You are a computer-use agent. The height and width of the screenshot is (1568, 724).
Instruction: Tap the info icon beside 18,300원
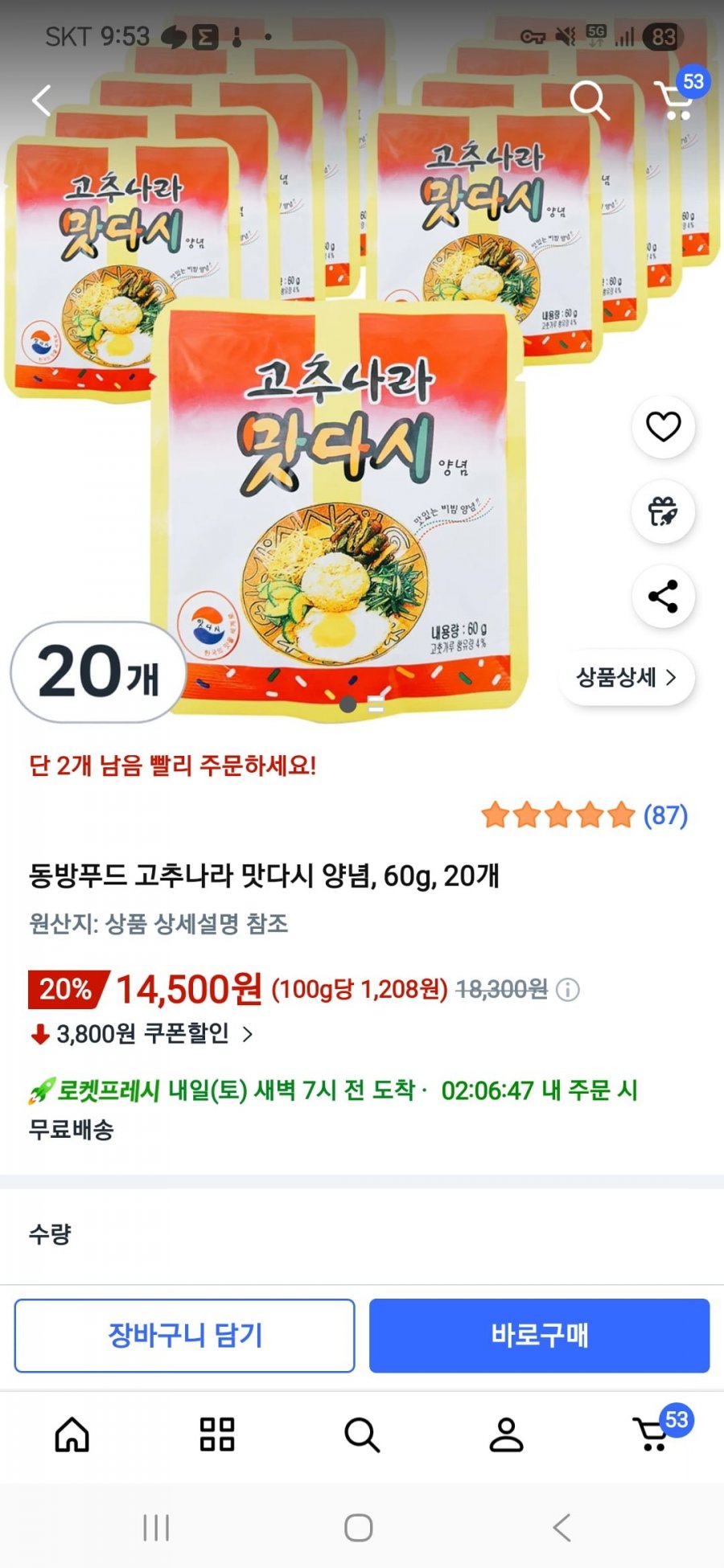568,989
